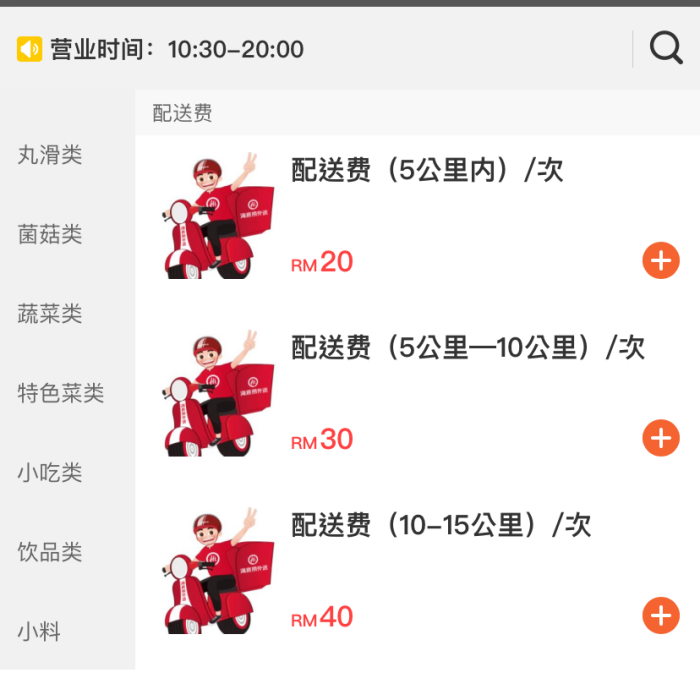Viewport: 700px width, 700px height.
Task: Open the 配送费（10-15公里）item details
Action: tap(441, 525)
